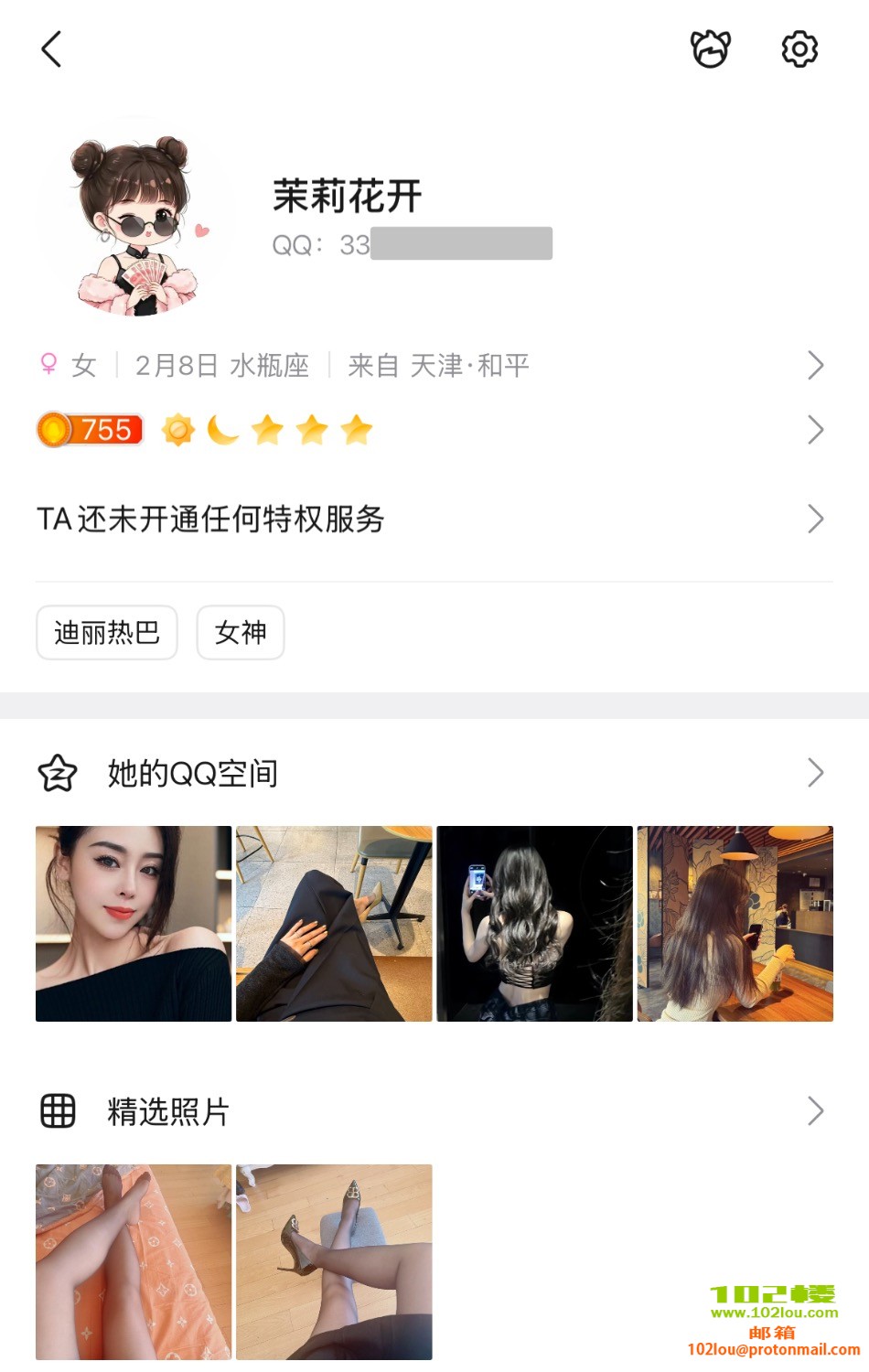View QQ空间 selfie photo in black top
The image size is (869, 1372).
pyautogui.click(x=134, y=924)
